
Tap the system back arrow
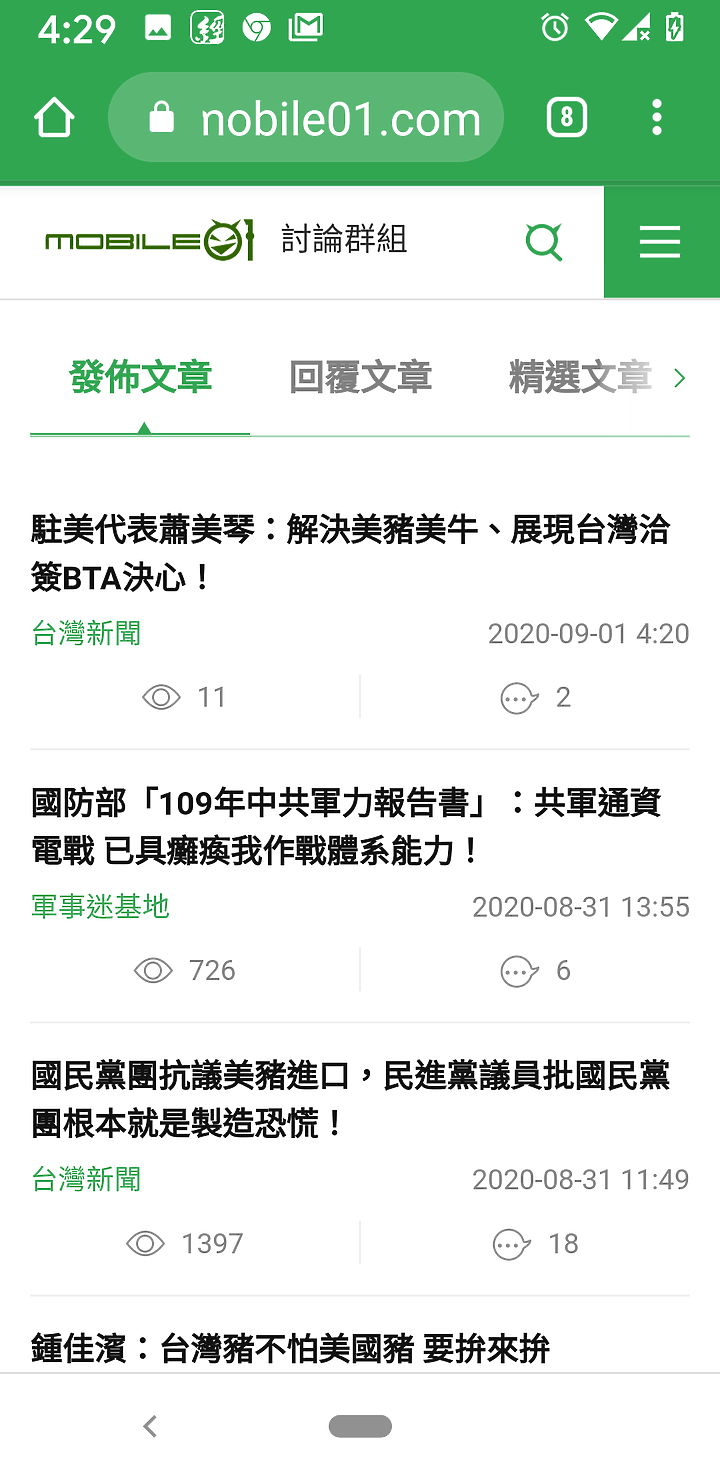pyautogui.click(x=150, y=1426)
